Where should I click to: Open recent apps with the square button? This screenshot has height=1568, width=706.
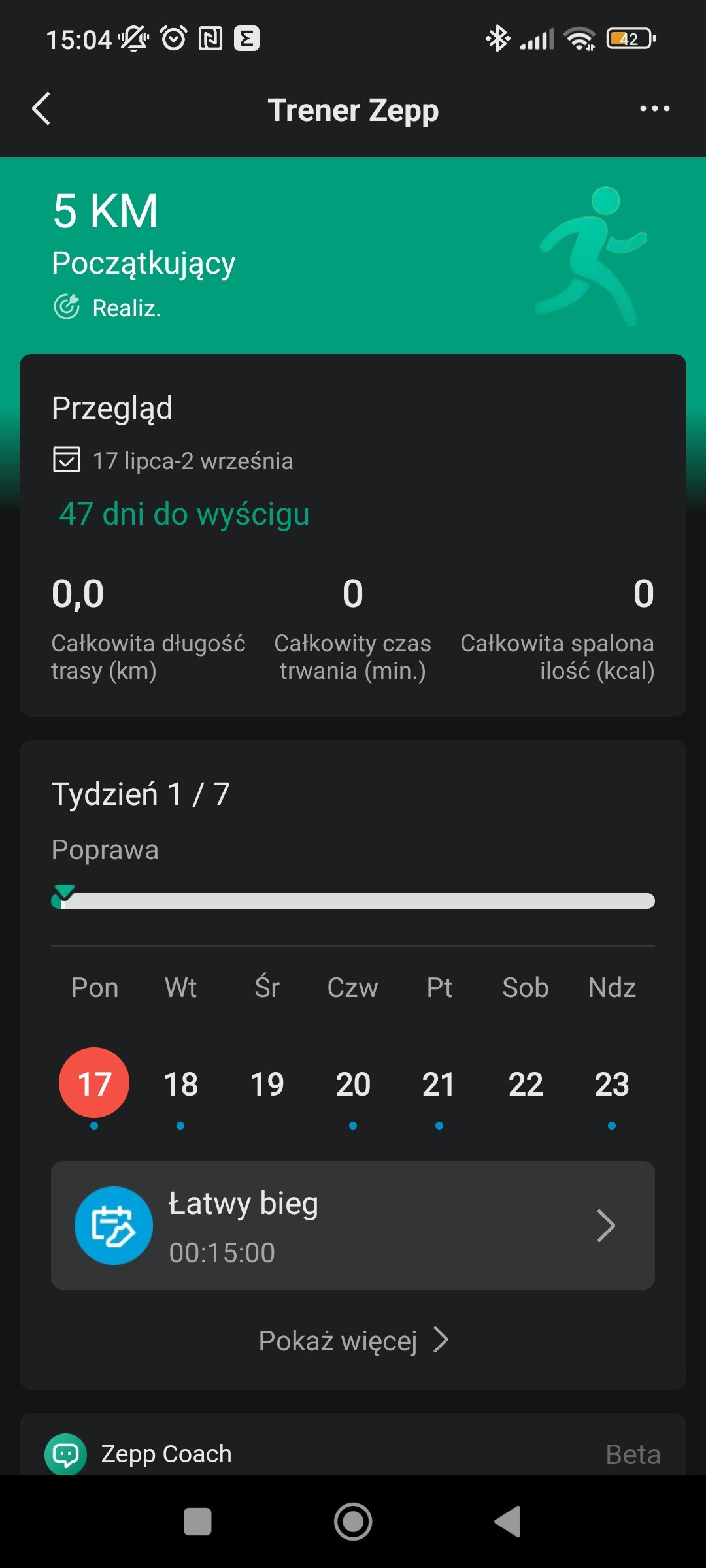197,1522
